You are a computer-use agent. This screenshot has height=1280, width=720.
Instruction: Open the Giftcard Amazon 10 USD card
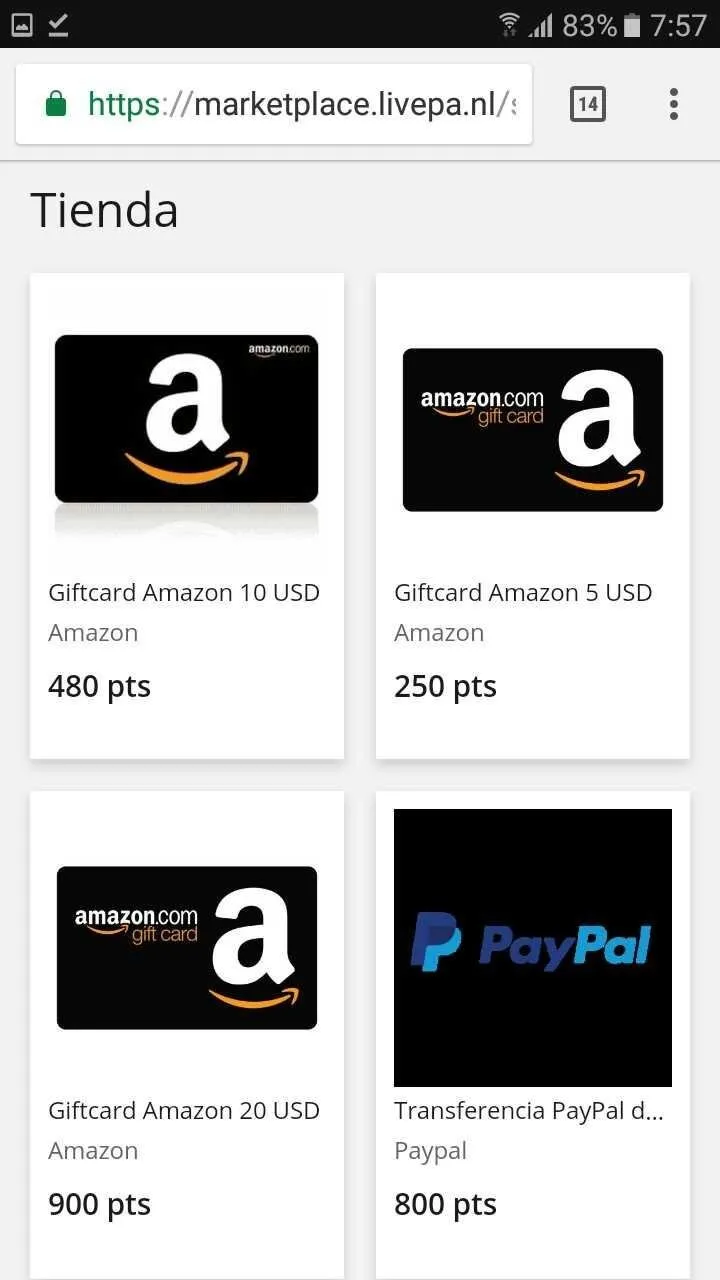coord(187,515)
